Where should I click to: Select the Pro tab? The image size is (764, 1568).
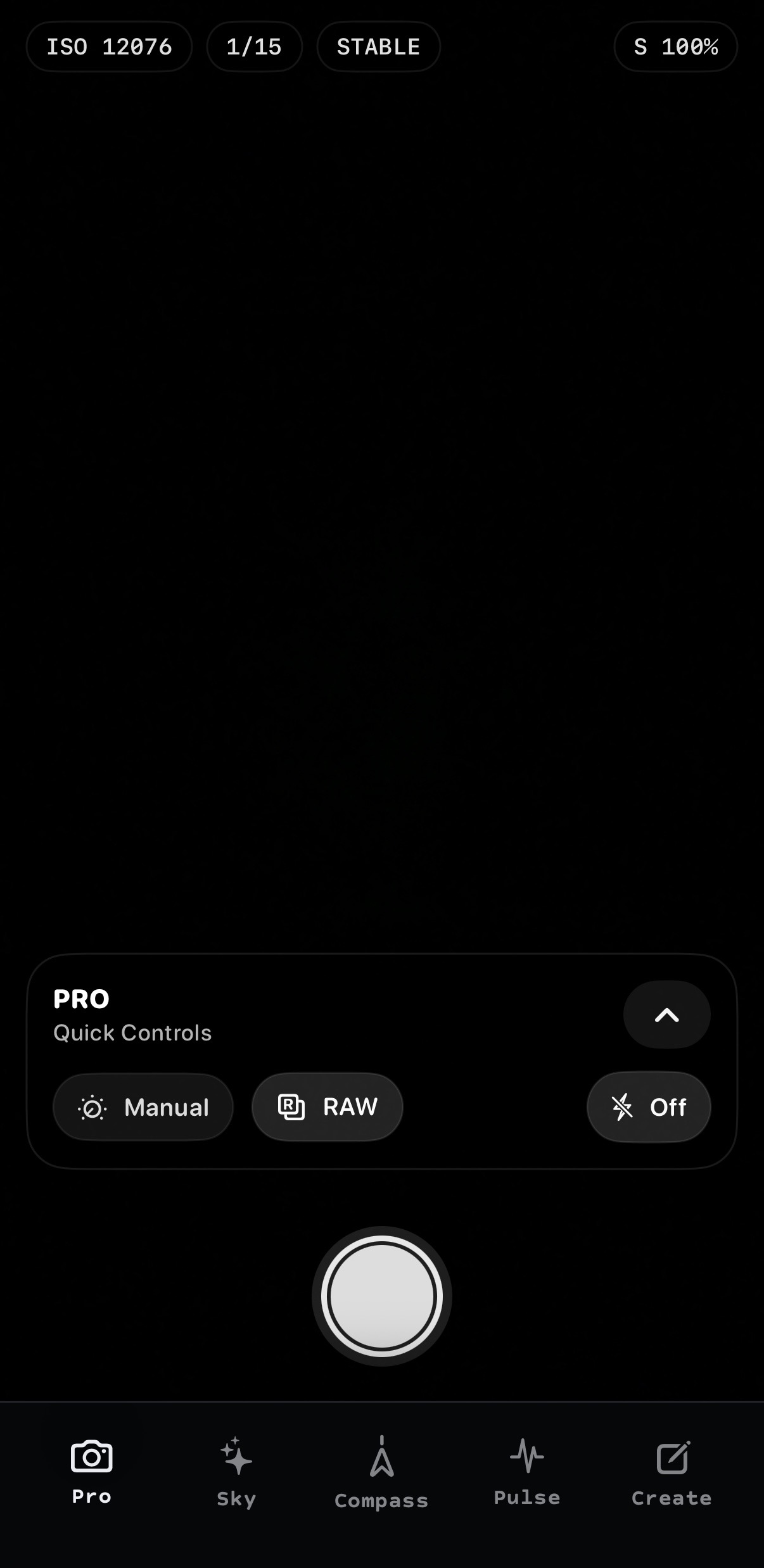pos(92,1472)
